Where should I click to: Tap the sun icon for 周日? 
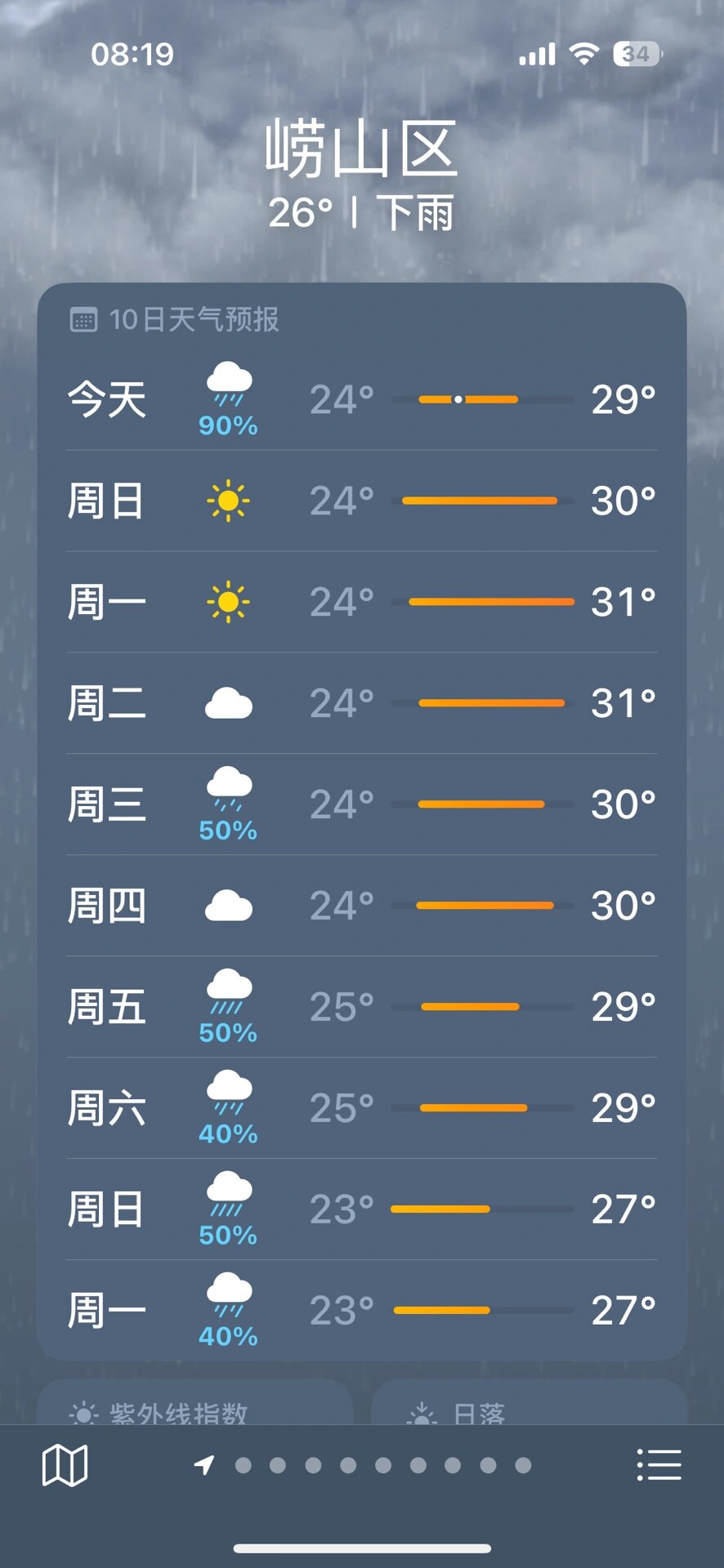point(227,501)
